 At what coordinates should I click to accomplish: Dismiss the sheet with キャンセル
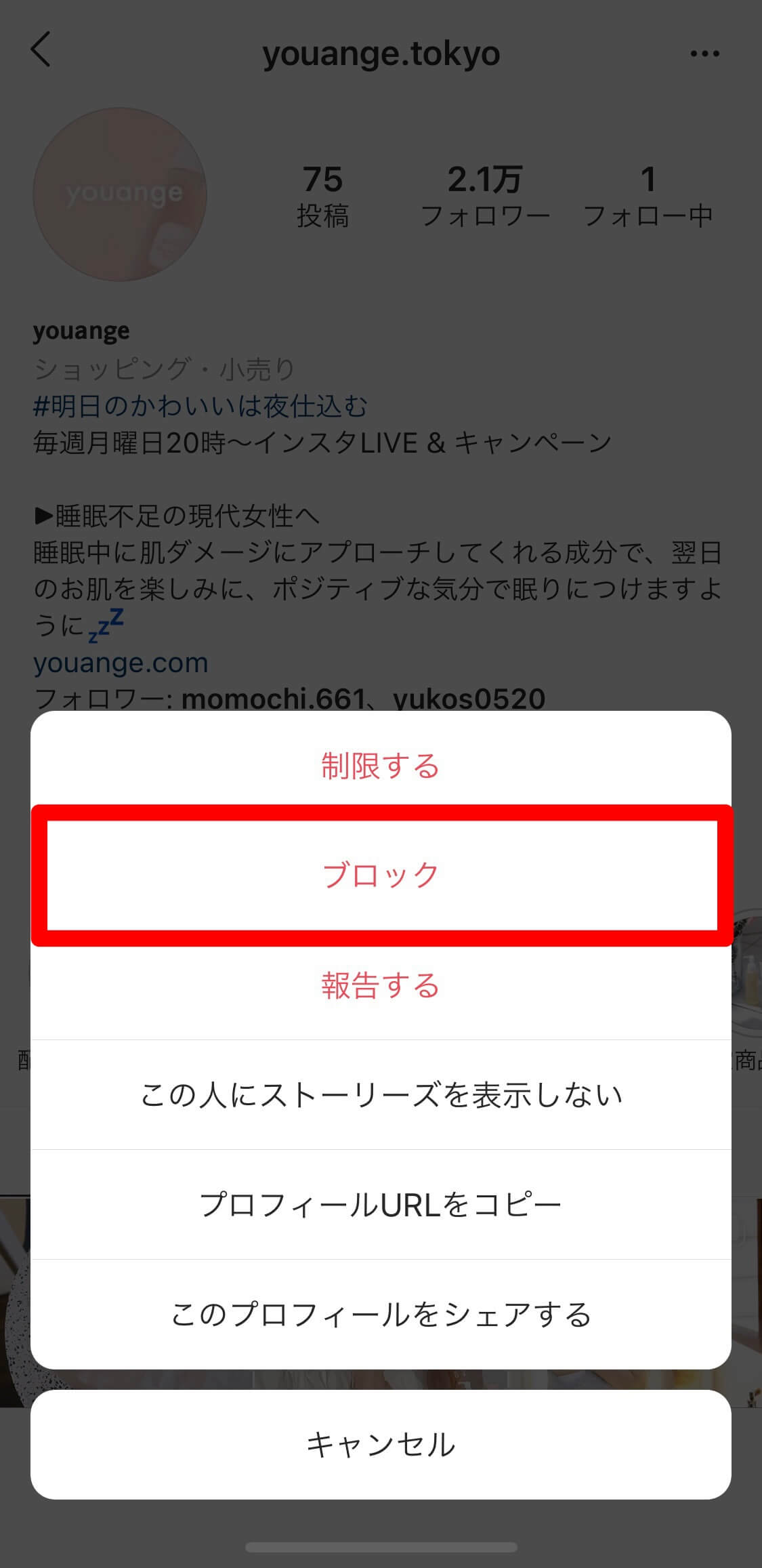(381, 1445)
